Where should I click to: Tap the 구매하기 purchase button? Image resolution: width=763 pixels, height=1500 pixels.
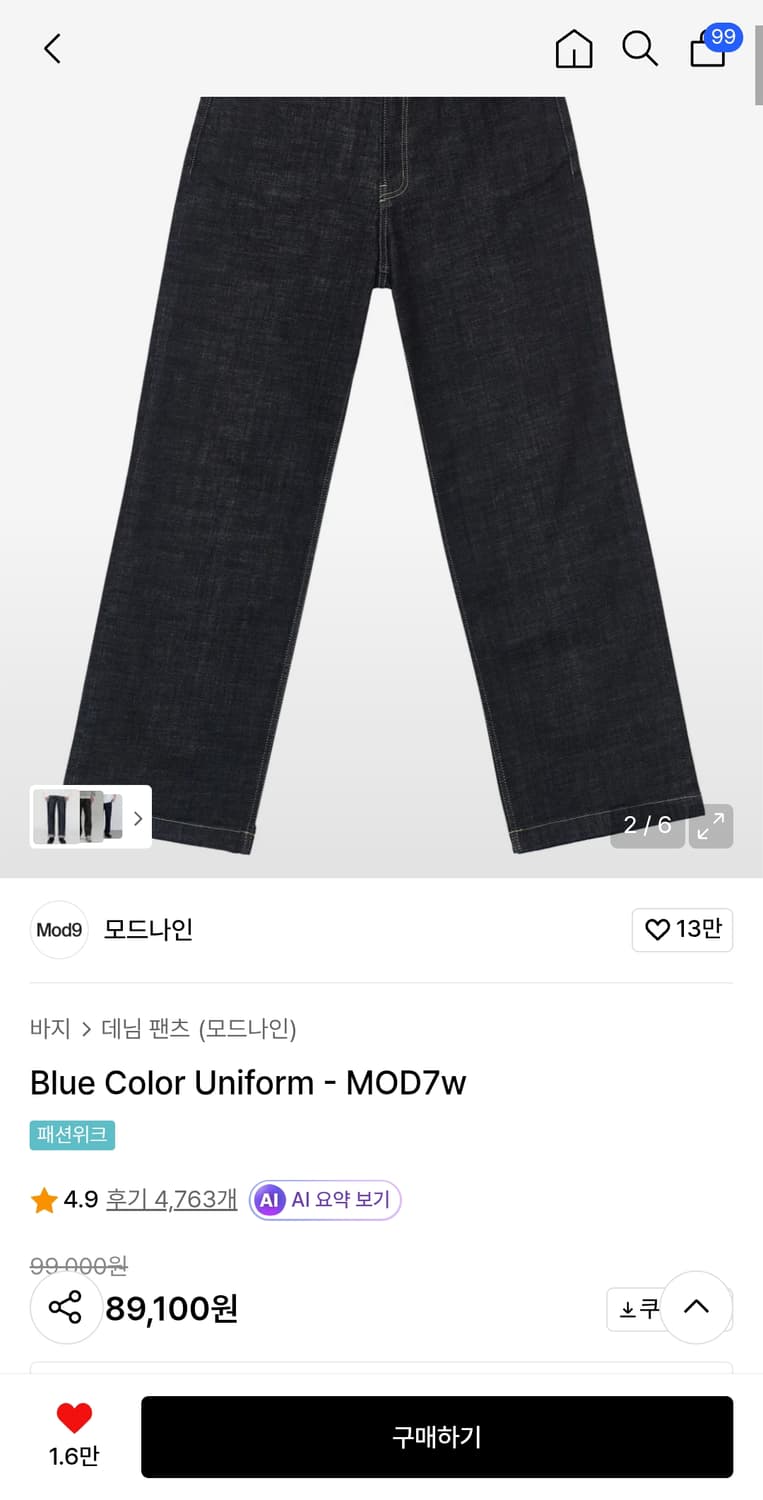[438, 1437]
